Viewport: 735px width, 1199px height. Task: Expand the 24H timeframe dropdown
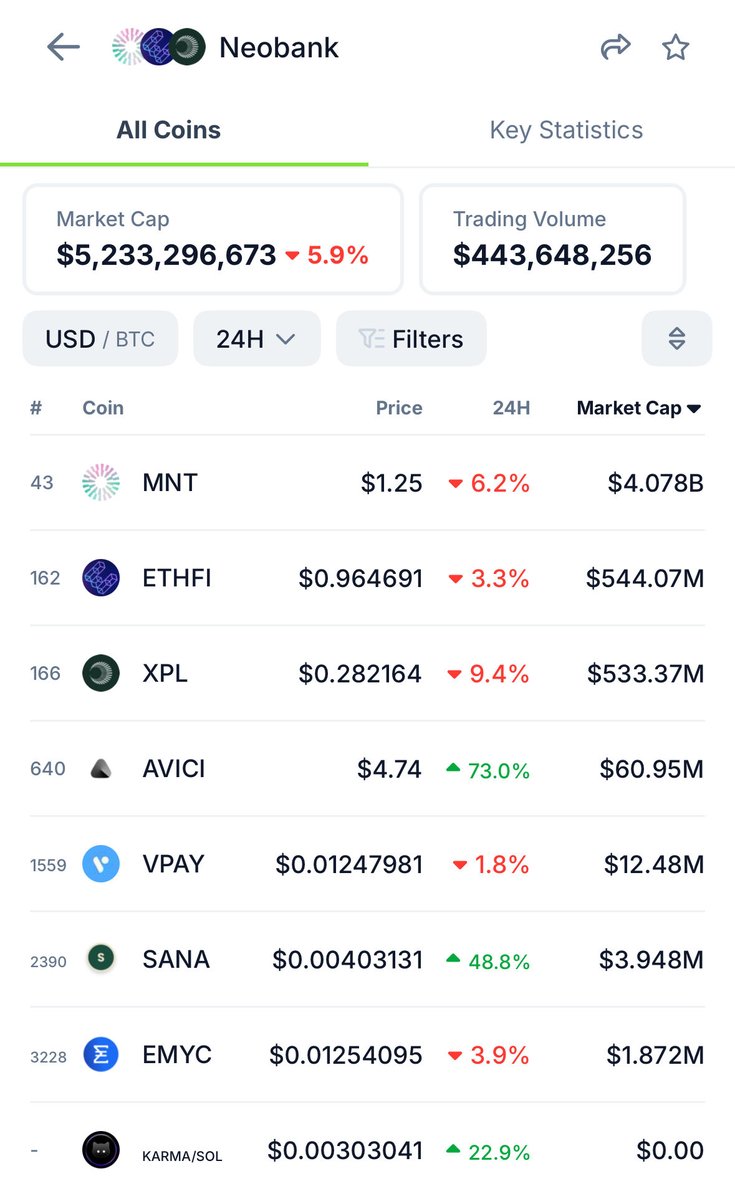tap(256, 339)
